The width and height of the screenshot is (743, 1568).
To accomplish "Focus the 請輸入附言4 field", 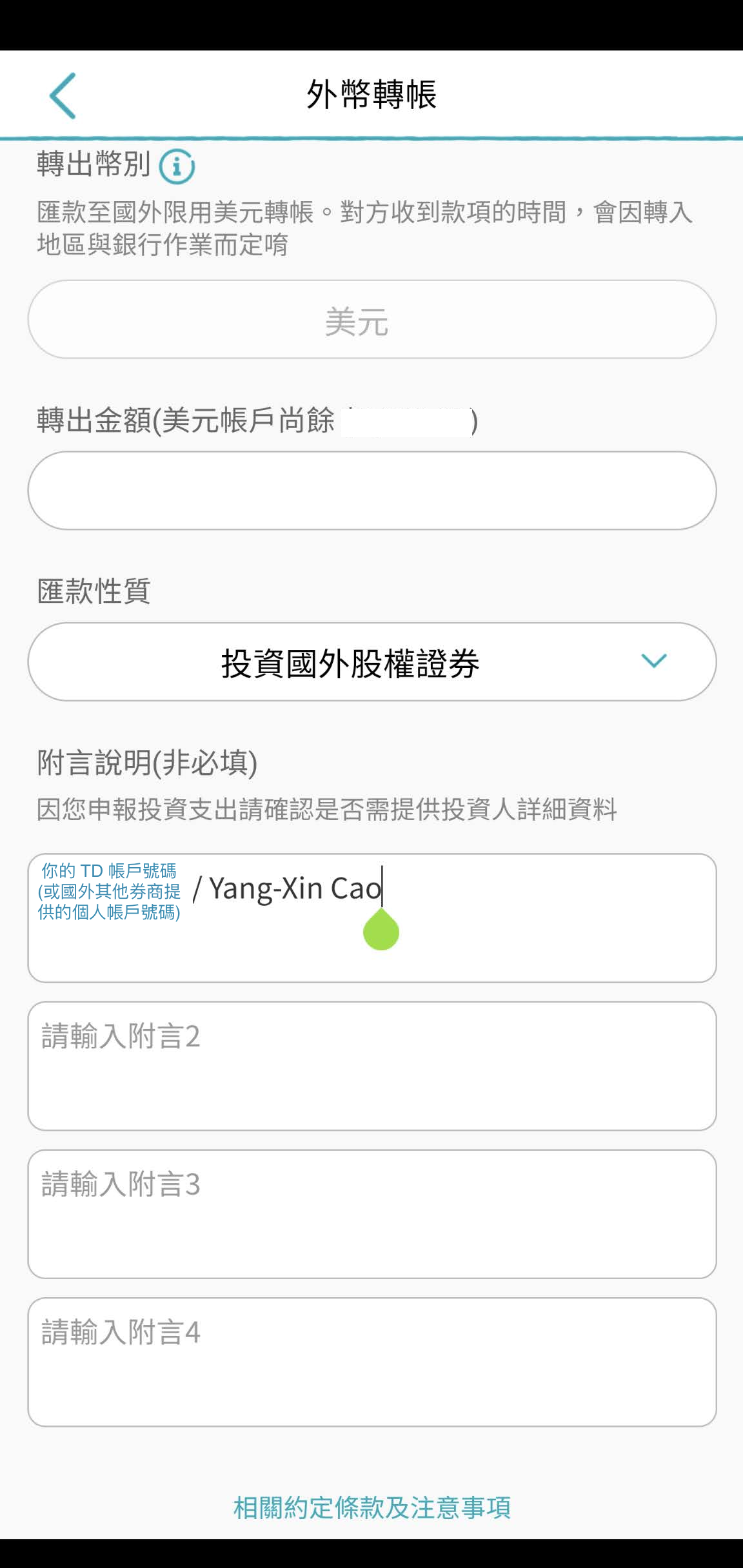I will coord(371,1362).
